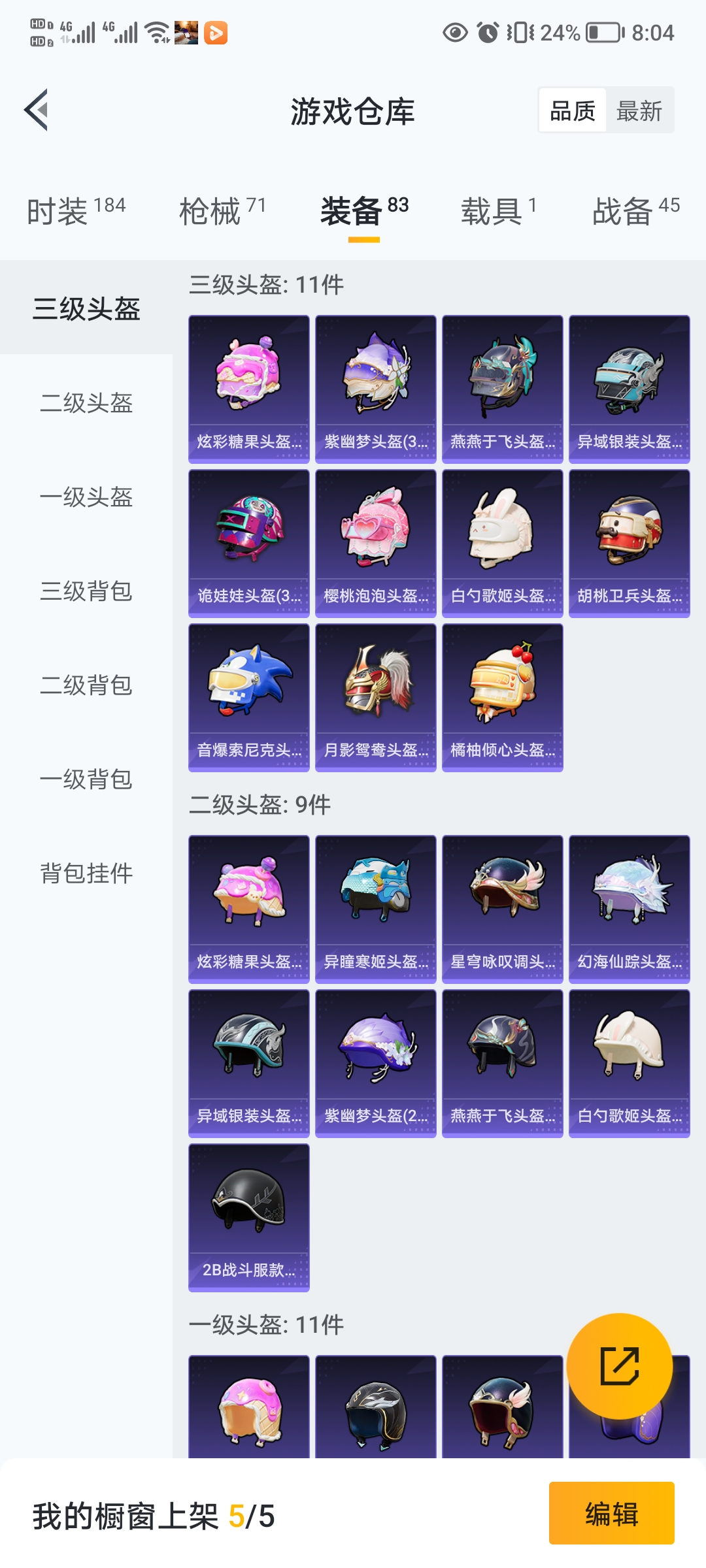Tap the 编辑 button

point(611,1513)
